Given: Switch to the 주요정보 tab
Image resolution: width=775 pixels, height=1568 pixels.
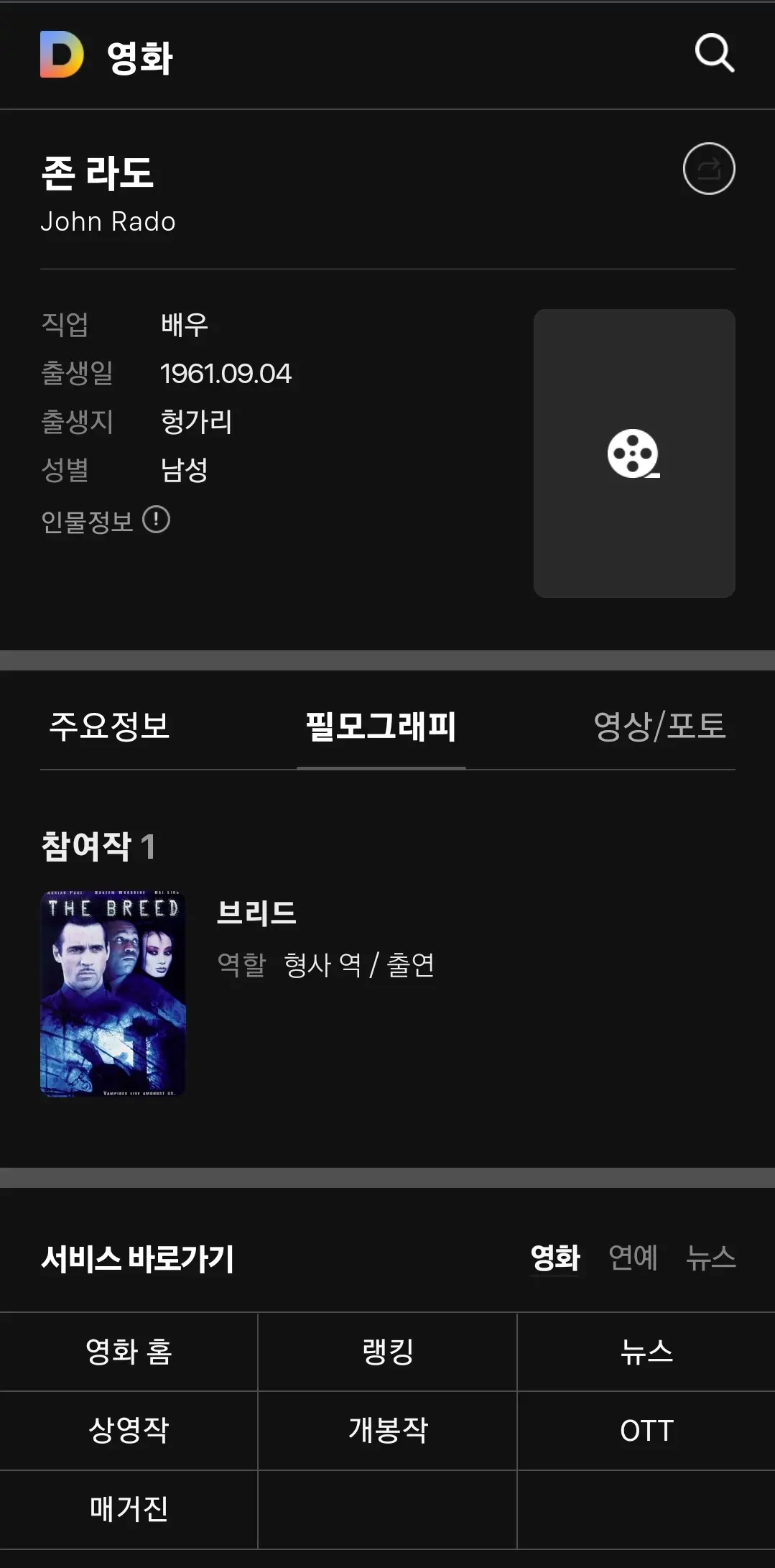Looking at the screenshot, I should pyautogui.click(x=109, y=726).
